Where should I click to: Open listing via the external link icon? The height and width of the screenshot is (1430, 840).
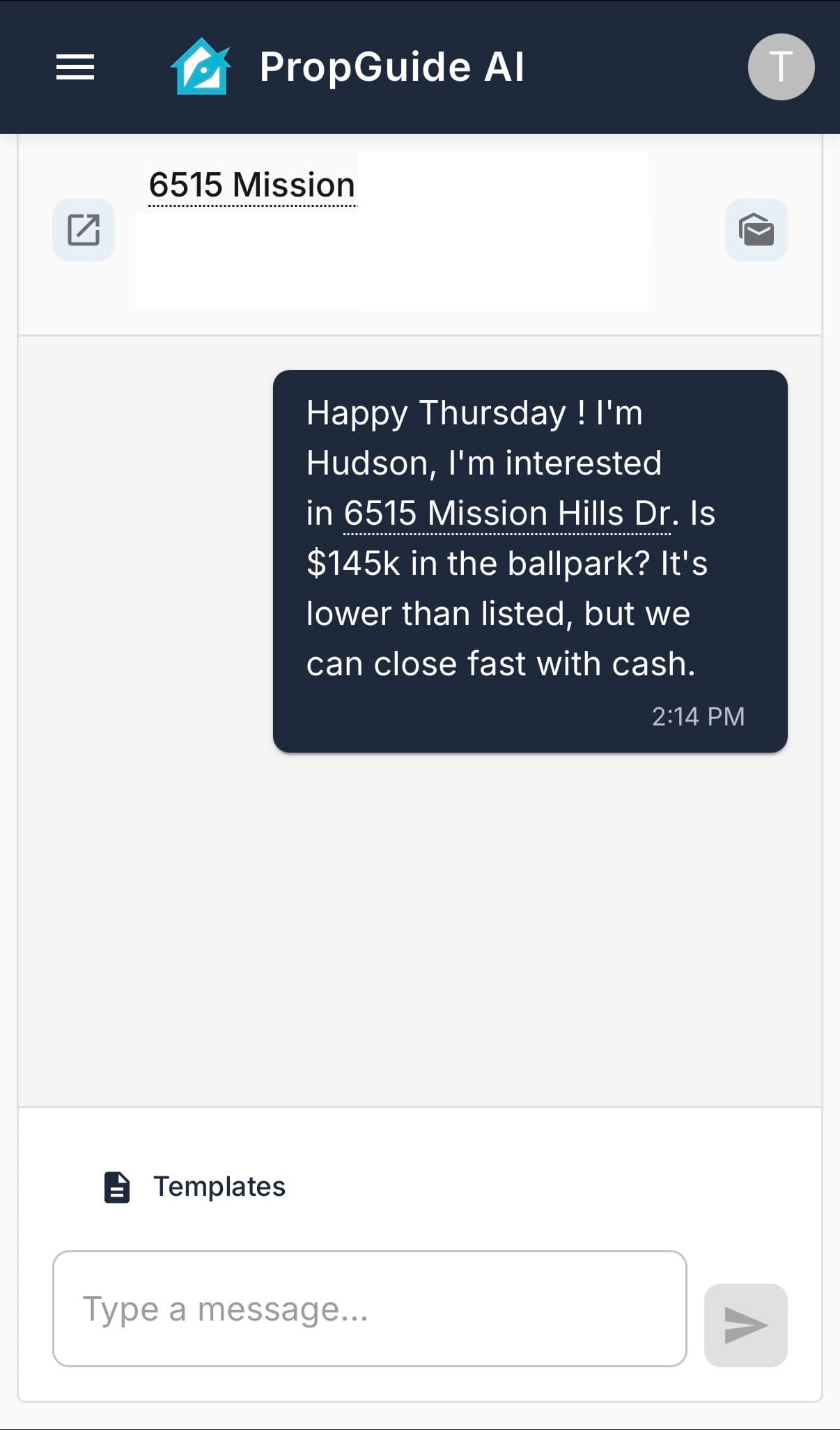pos(83,230)
